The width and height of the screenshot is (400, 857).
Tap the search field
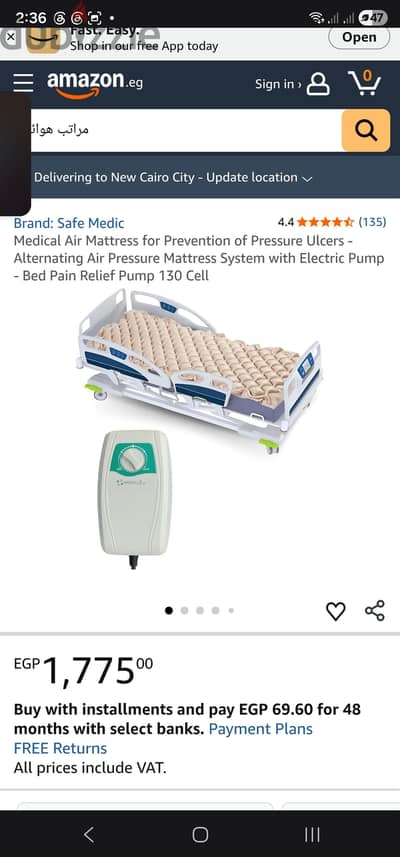tap(186, 130)
